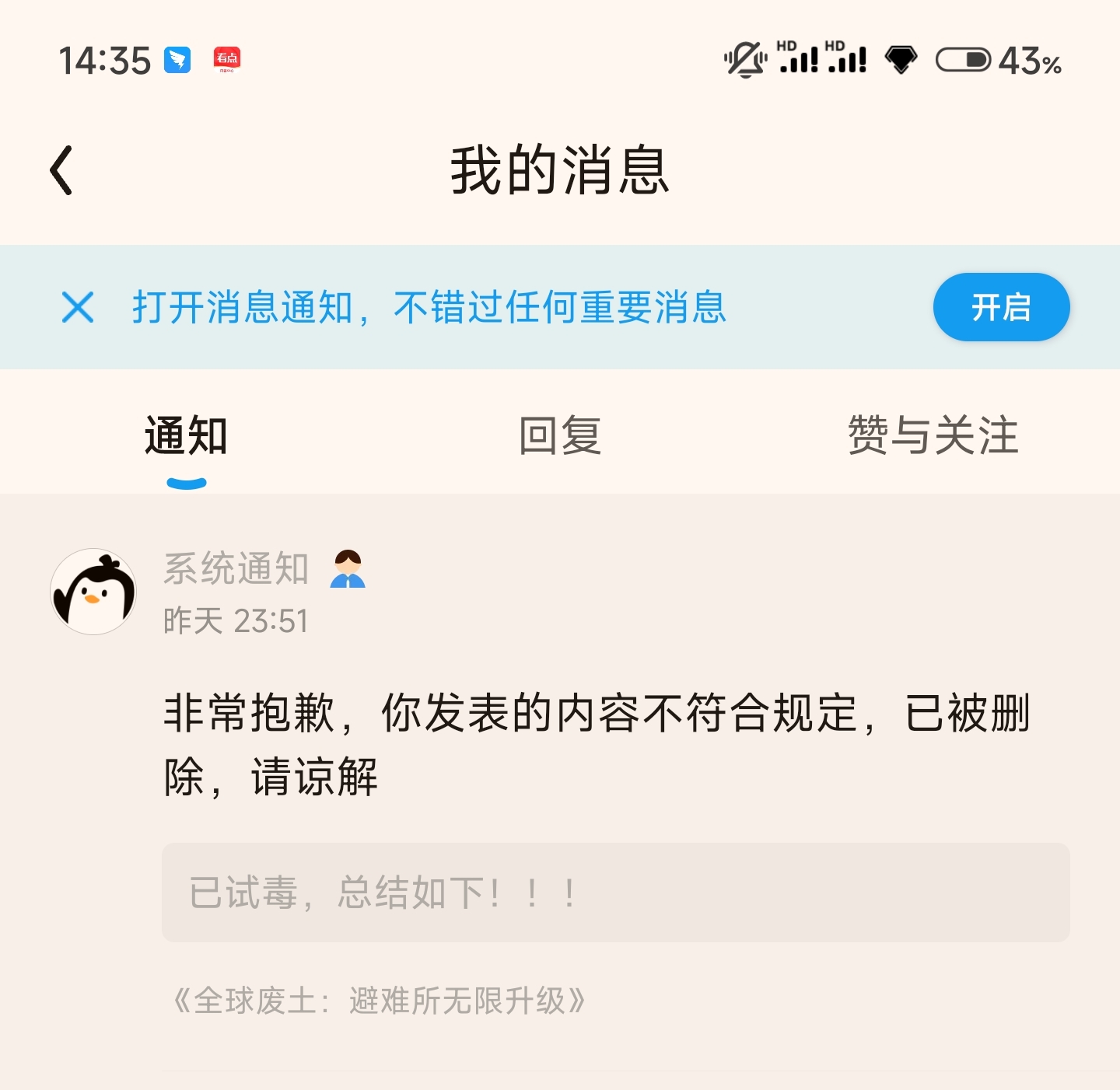Tap 开启 to enable message notifications
The image size is (1120, 1090).
(x=1001, y=307)
